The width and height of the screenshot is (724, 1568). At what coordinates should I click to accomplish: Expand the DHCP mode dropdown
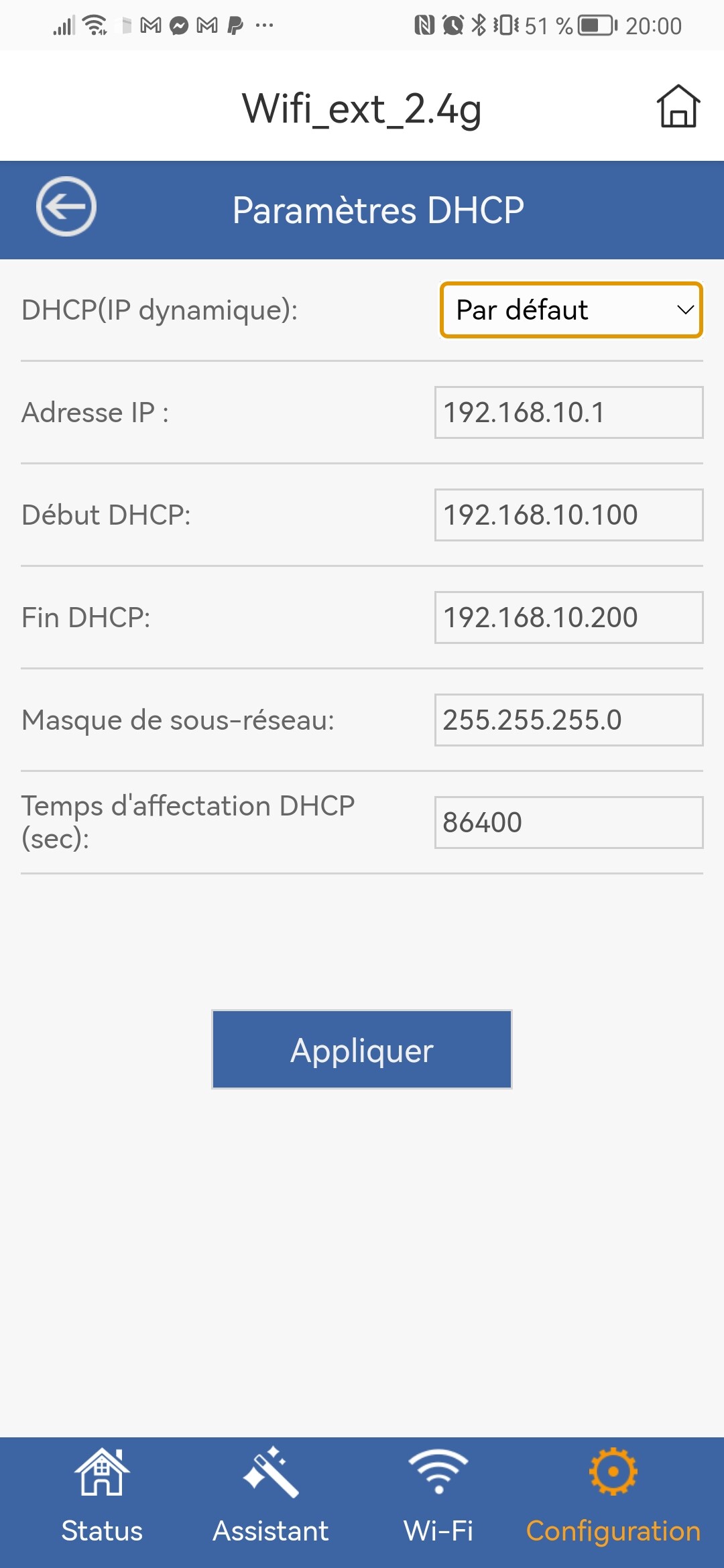(x=570, y=310)
